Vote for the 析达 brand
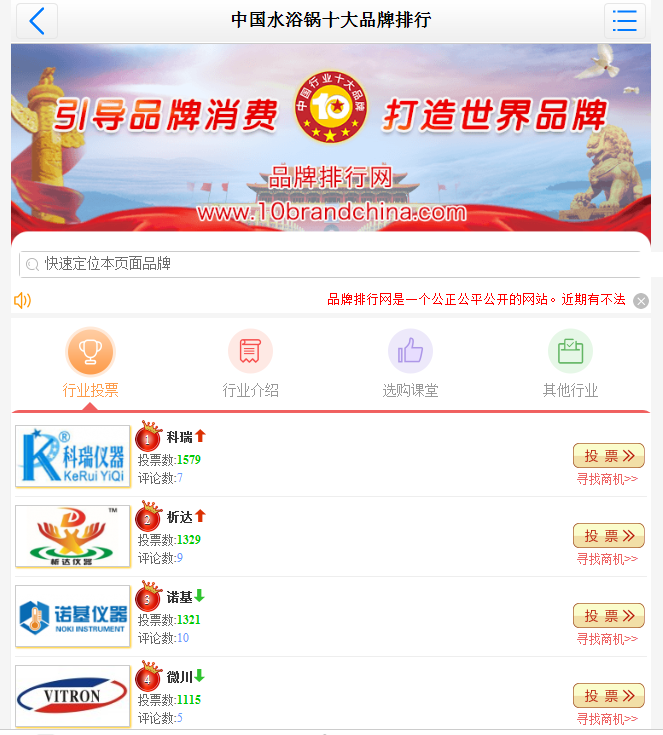The width and height of the screenshot is (663, 735). pyautogui.click(x=608, y=536)
